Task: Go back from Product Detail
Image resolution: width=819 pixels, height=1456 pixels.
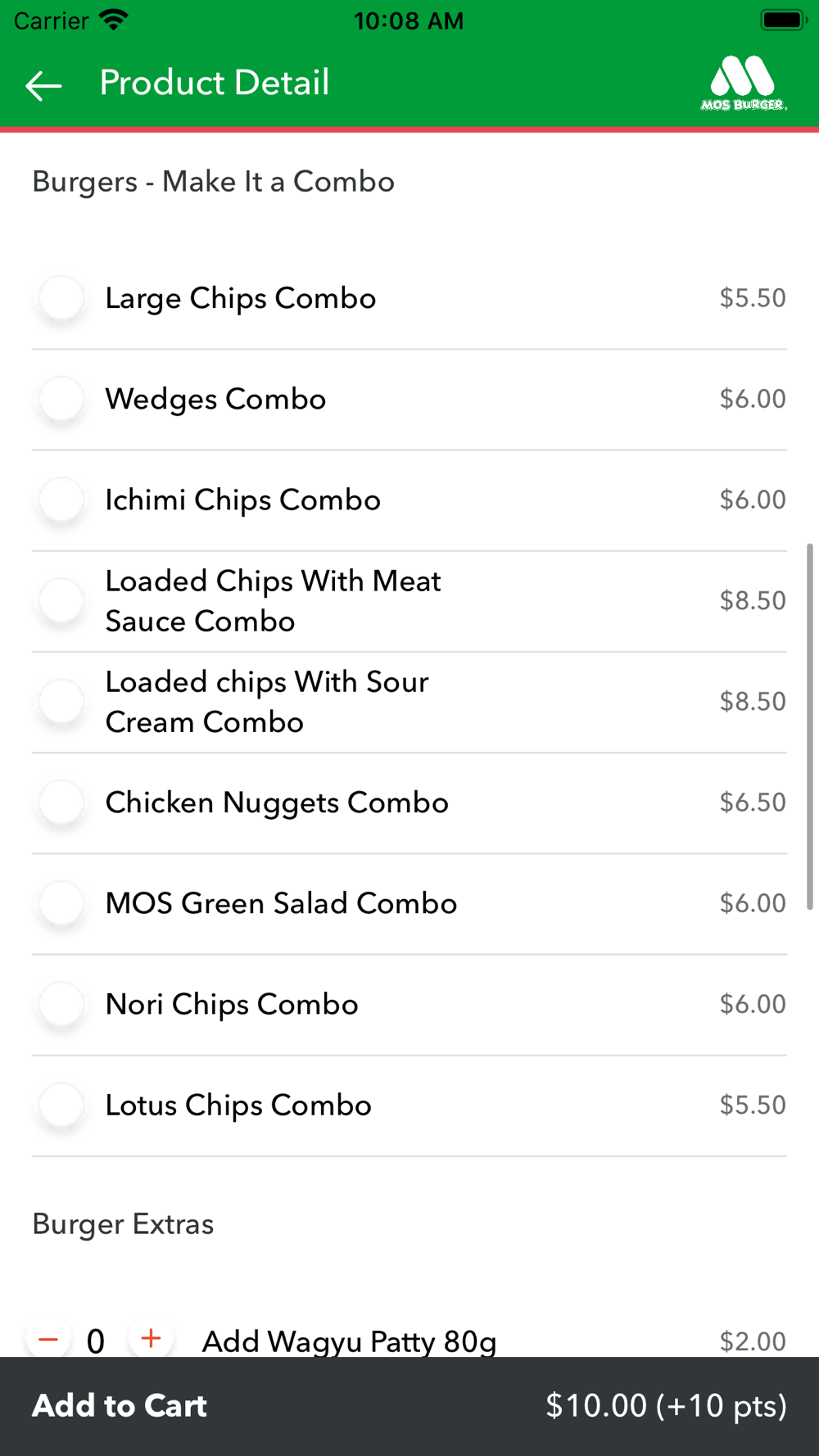Action: pos(43,84)
